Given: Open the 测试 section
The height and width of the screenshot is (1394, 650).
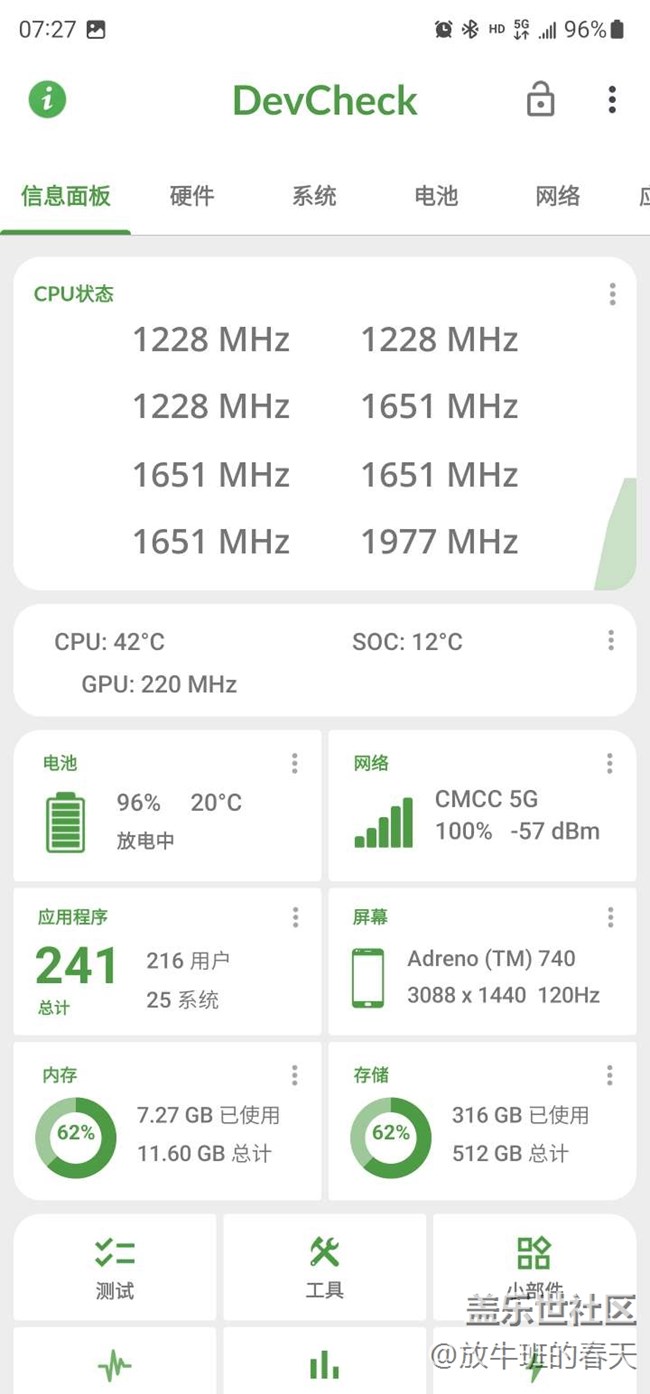Looking at the screenshot, I should point(115,1267).
